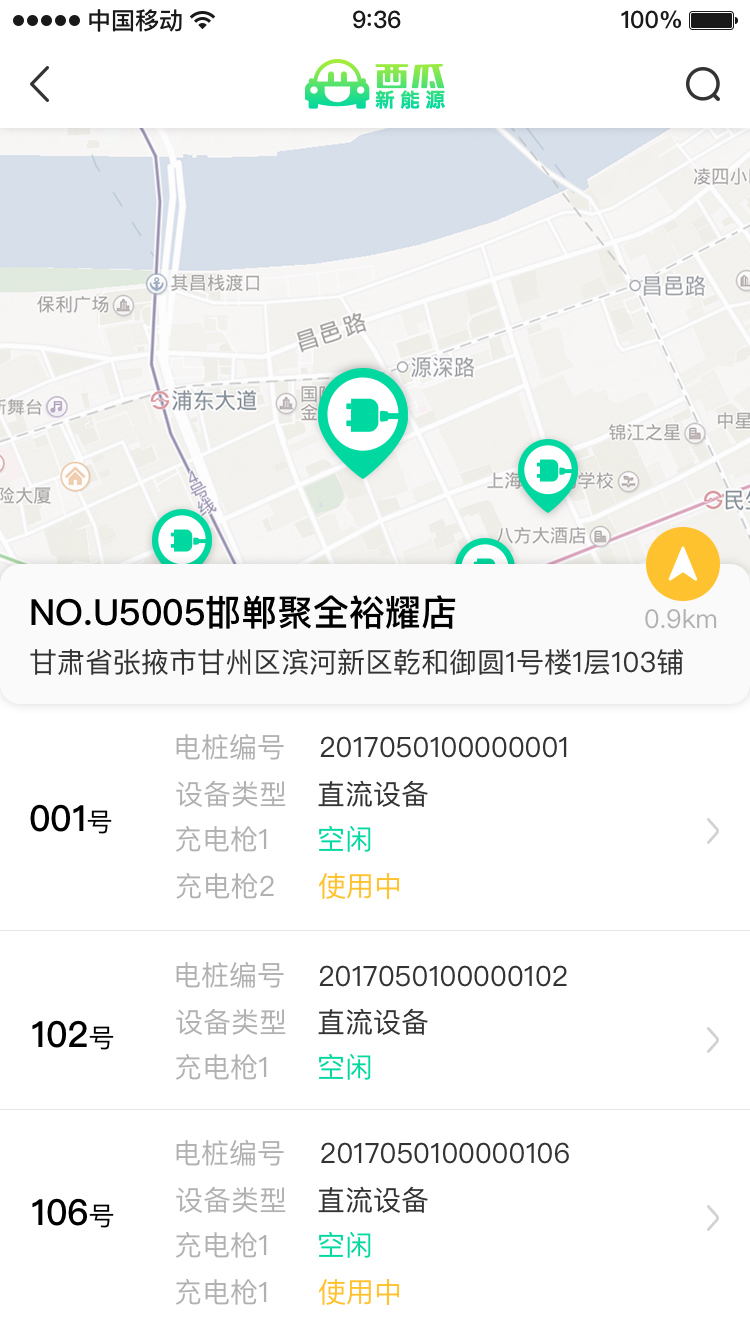Go back using the back arrow
The height and width of the screenshot is (1334, 750).
pyautogui.click(x=40, y=85)
